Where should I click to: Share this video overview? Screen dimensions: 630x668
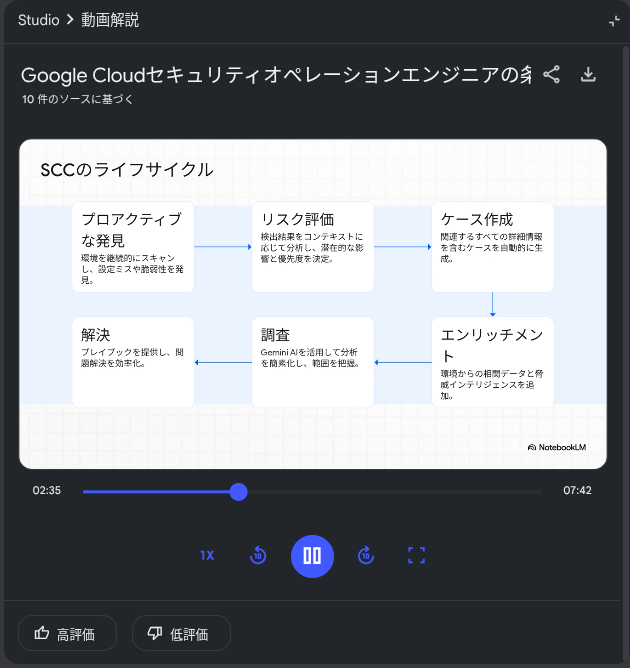click(x=552, y=74)
